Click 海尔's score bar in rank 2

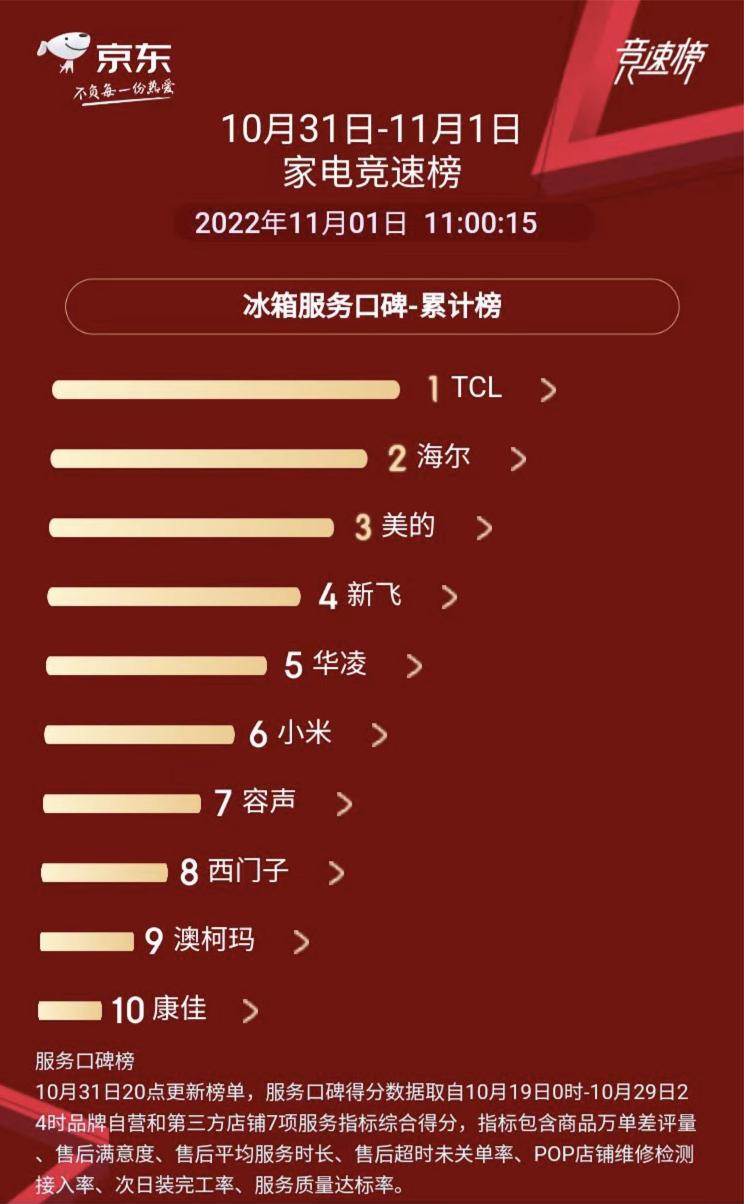210,459
